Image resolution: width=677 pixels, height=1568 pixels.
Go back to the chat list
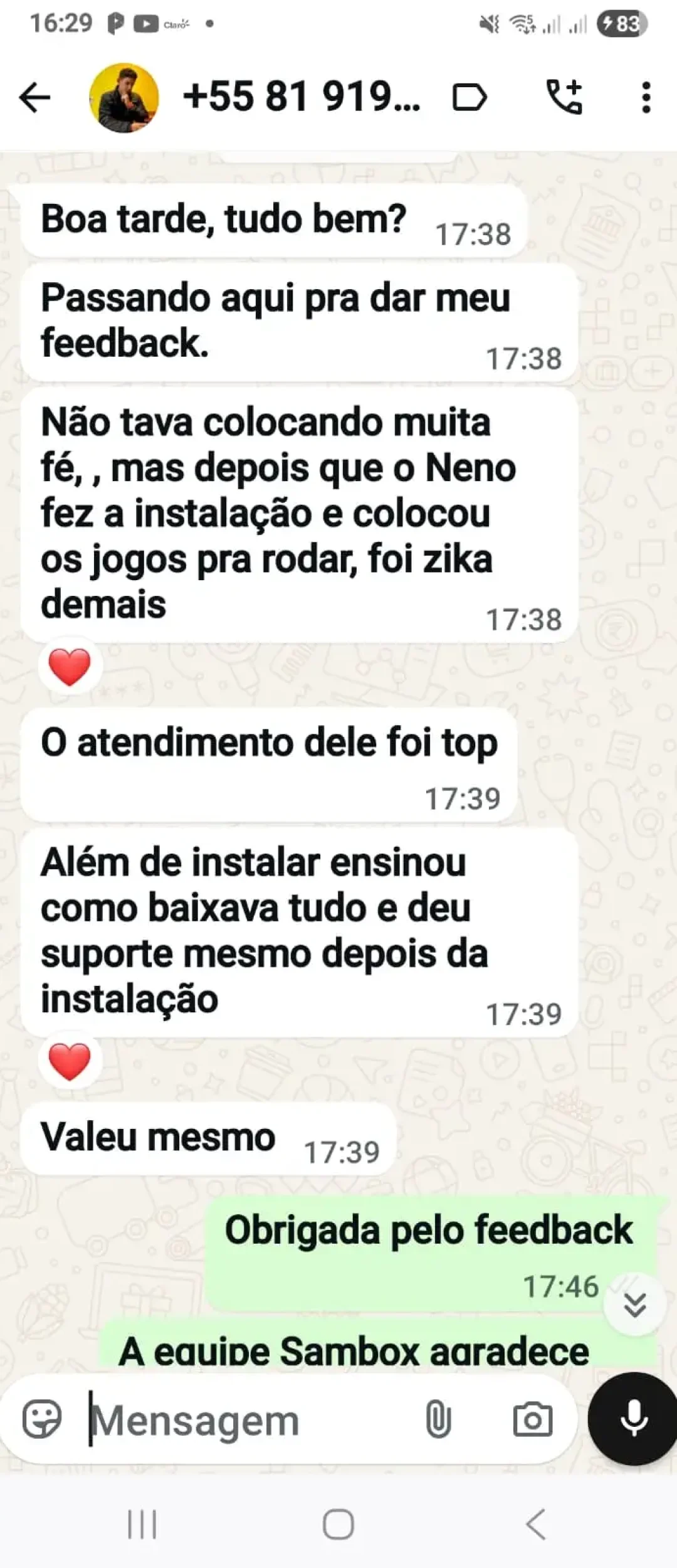34,98
